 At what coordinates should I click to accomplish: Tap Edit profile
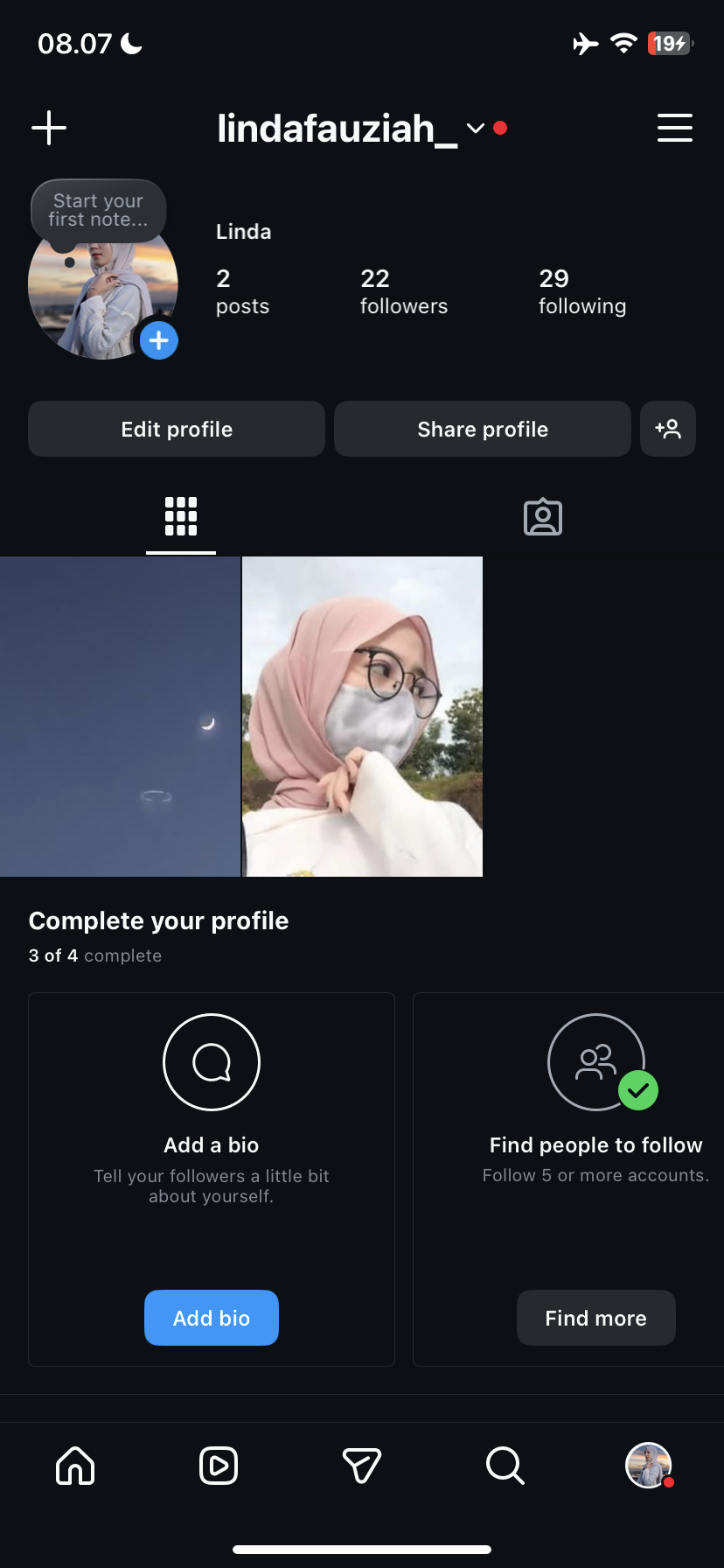(x=177, y=429)
